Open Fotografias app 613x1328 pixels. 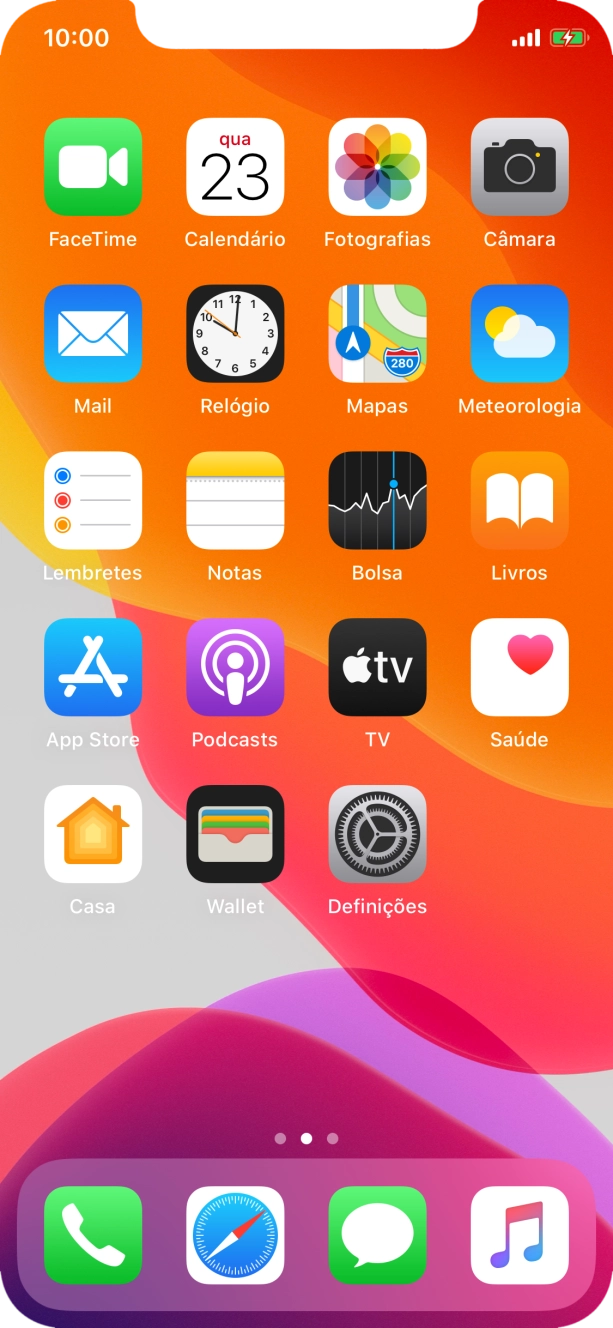point(377,167)
